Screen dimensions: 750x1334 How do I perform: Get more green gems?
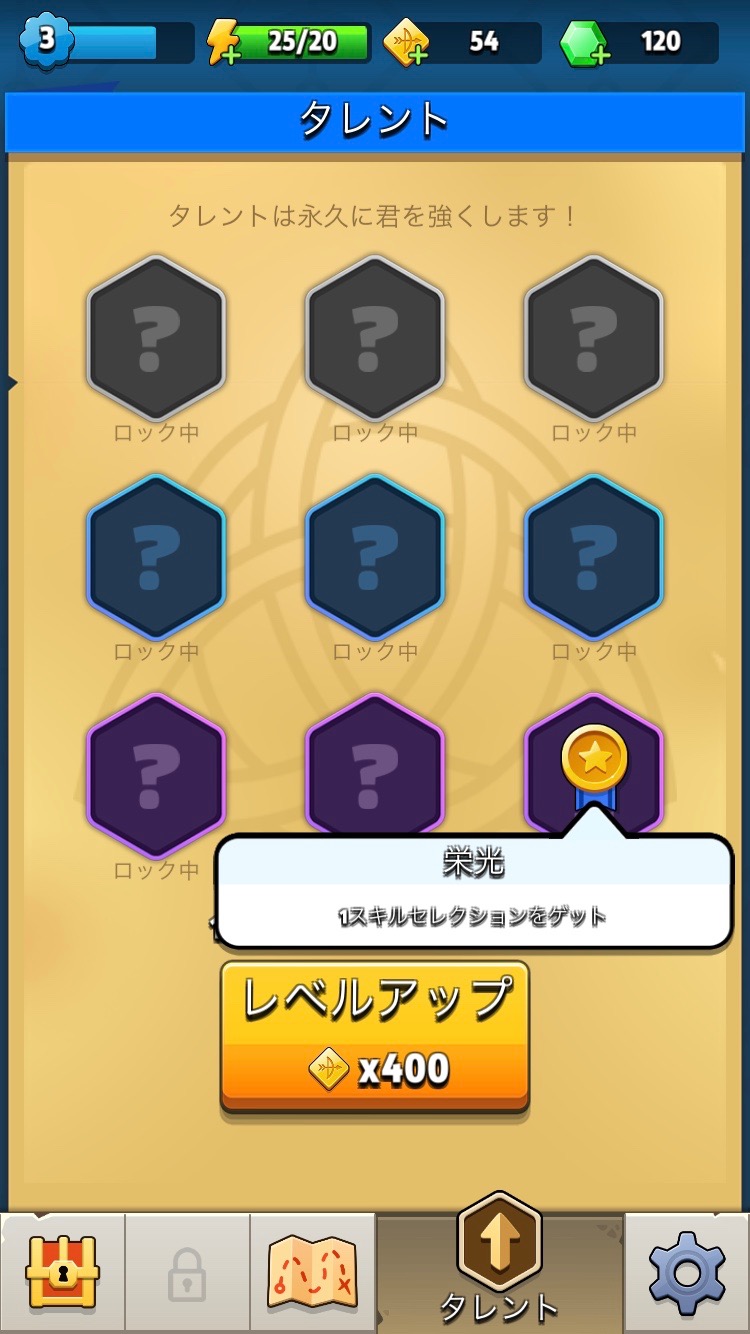[x=583, y=43]
